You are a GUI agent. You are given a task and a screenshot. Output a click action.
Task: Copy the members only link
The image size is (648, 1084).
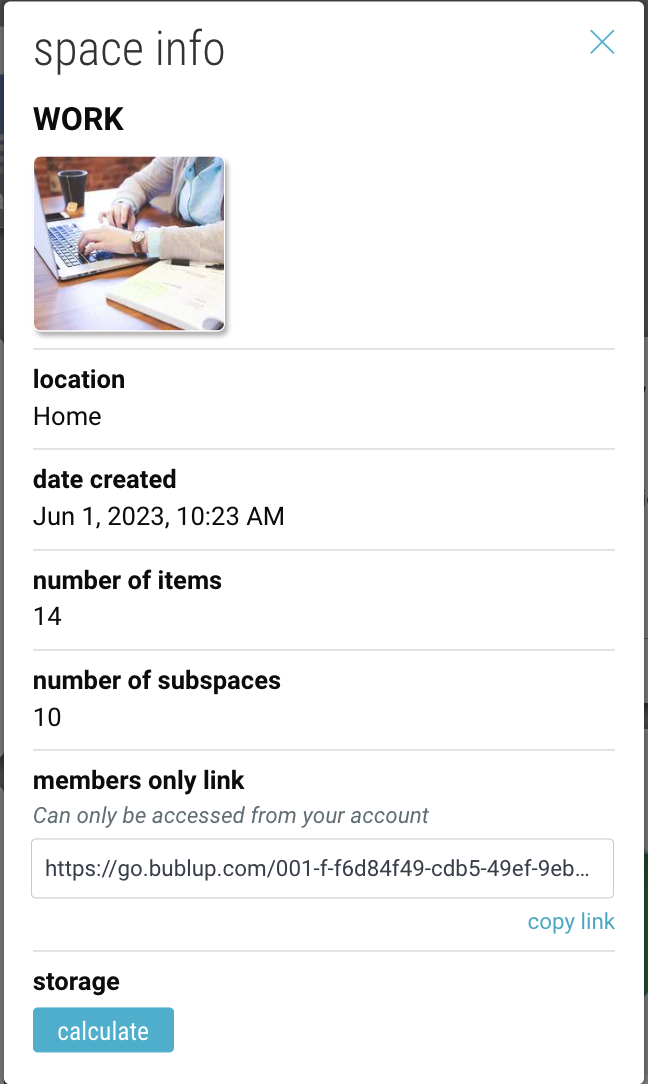click(x=570, y=922)
